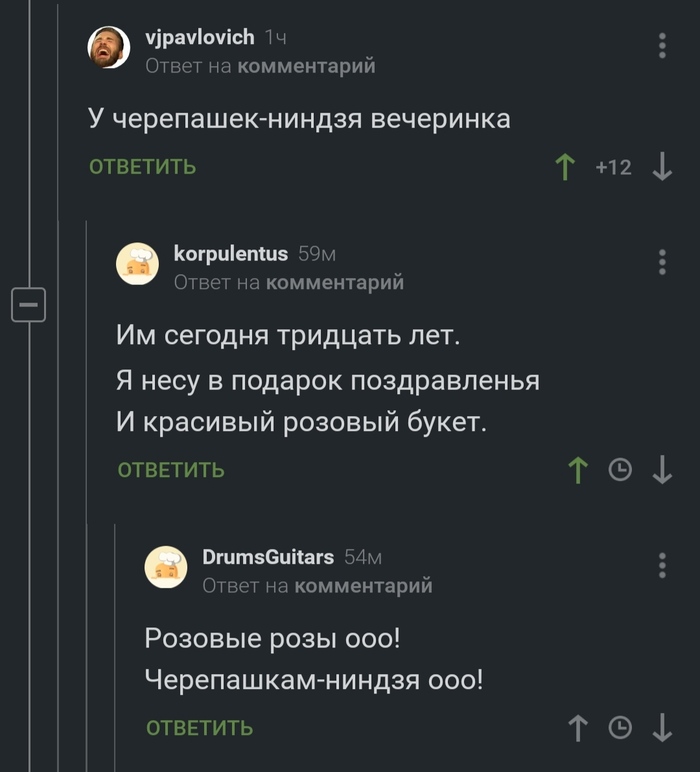Open overflow menu on vjpavlovich's comment
Viewport: 700px width, 772px height.
[x=662, y=45]
